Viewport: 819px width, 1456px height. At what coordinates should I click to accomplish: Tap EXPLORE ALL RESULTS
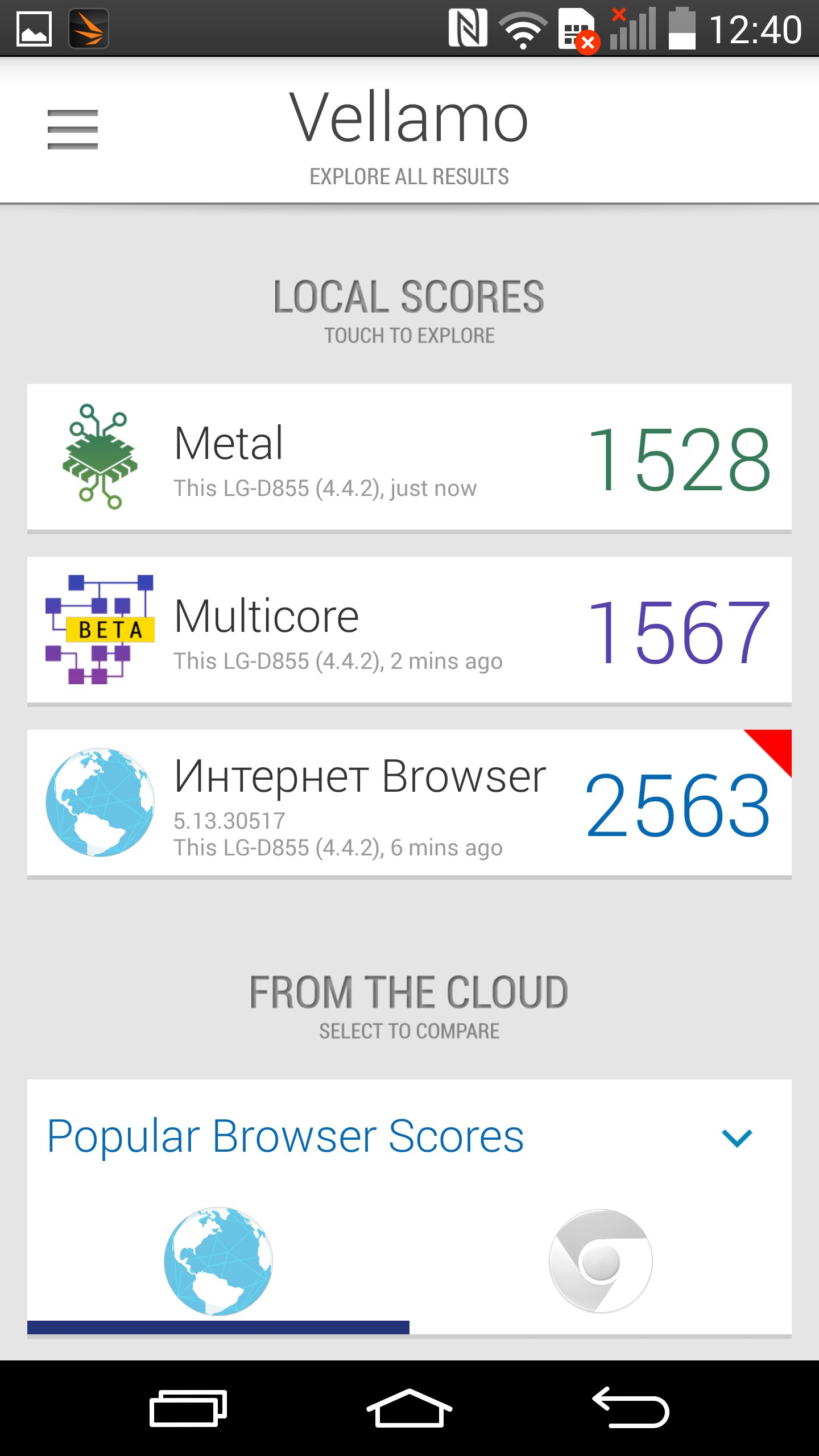click(x=409, y=175)
